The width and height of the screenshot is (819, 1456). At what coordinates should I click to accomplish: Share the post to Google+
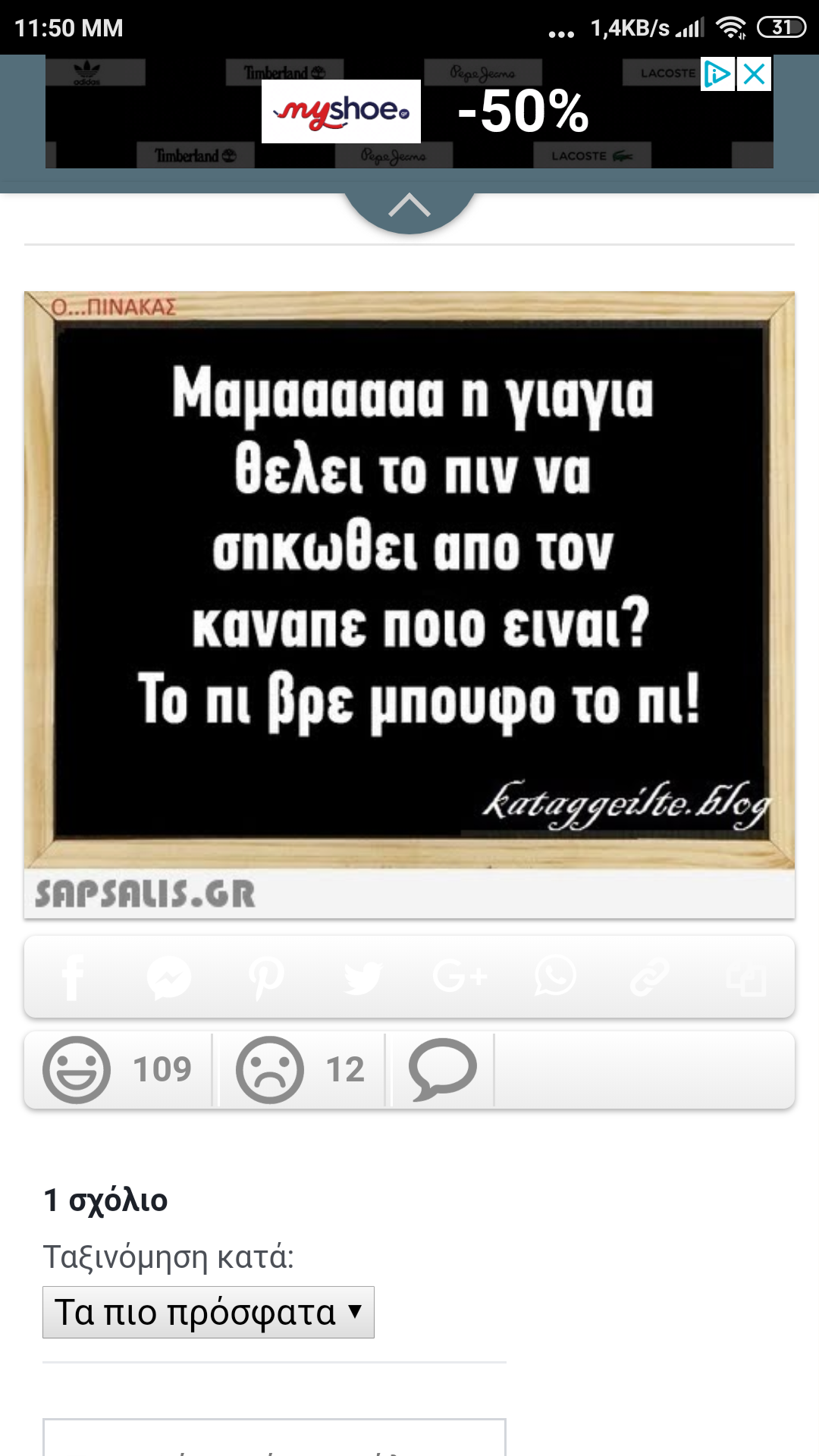[x=459, y=977]
